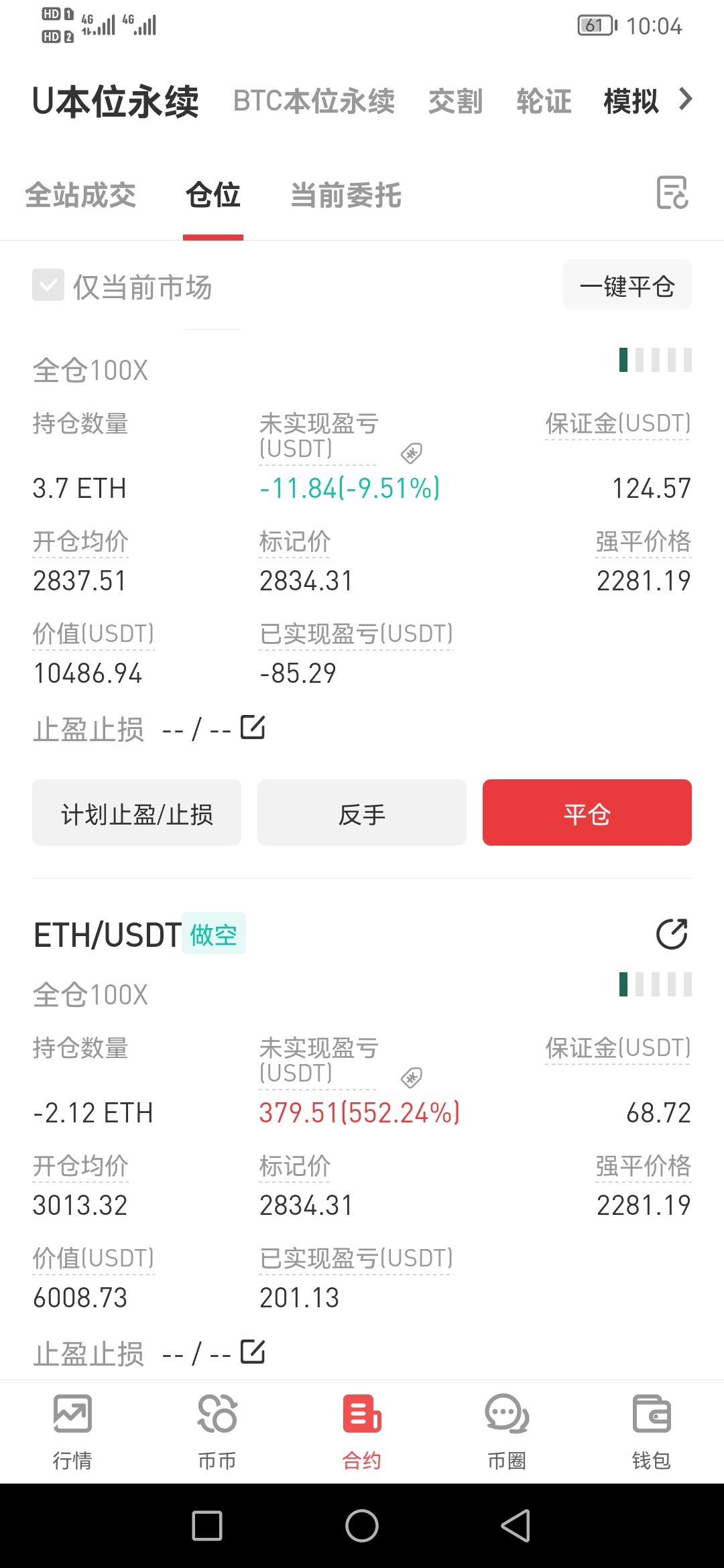Switch to BTC本位永续 tab
724x1568 pixels.
click(314, 101)
